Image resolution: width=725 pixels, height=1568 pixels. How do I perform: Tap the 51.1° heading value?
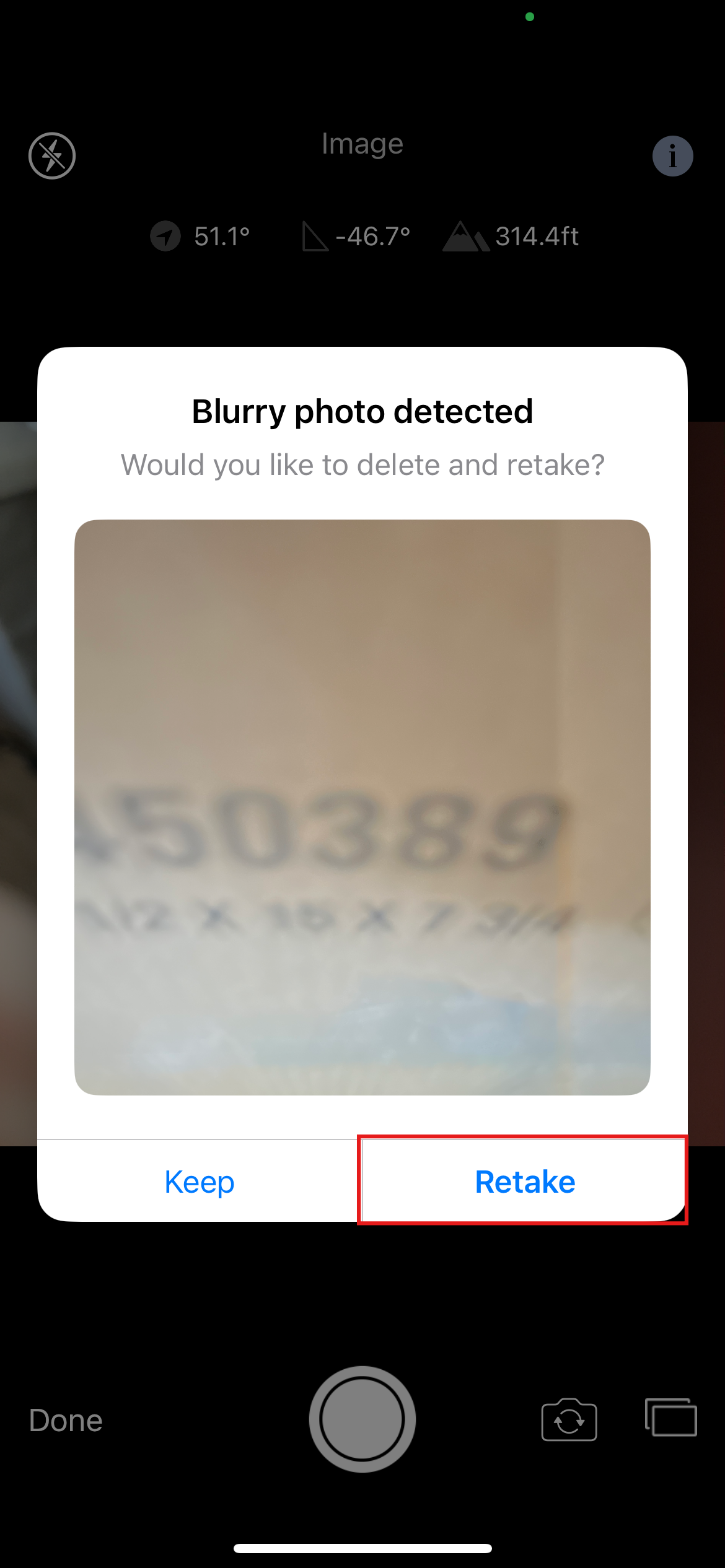[x=221, y=236]
